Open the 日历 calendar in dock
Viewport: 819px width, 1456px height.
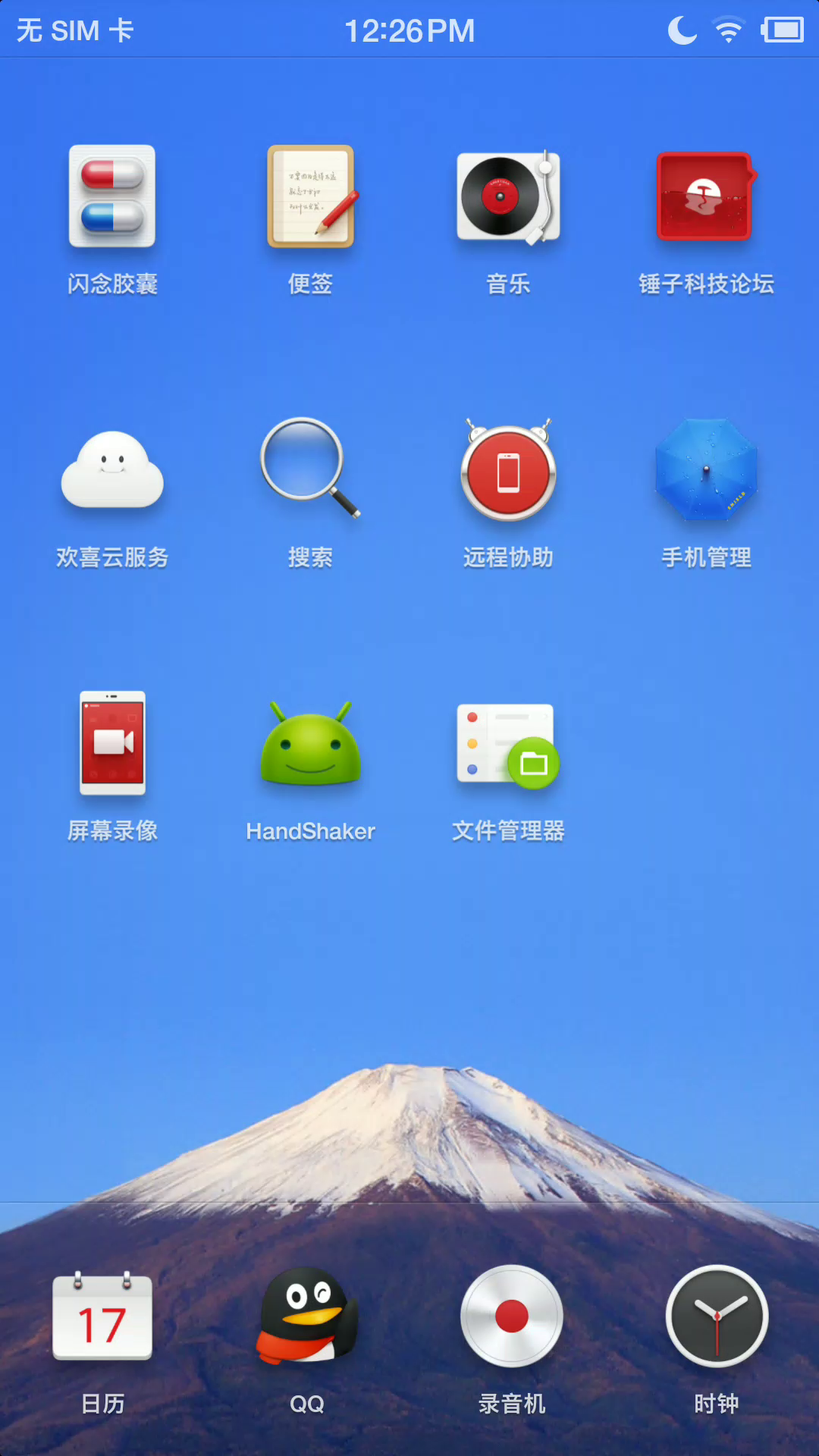click(x=102, y=1316)
